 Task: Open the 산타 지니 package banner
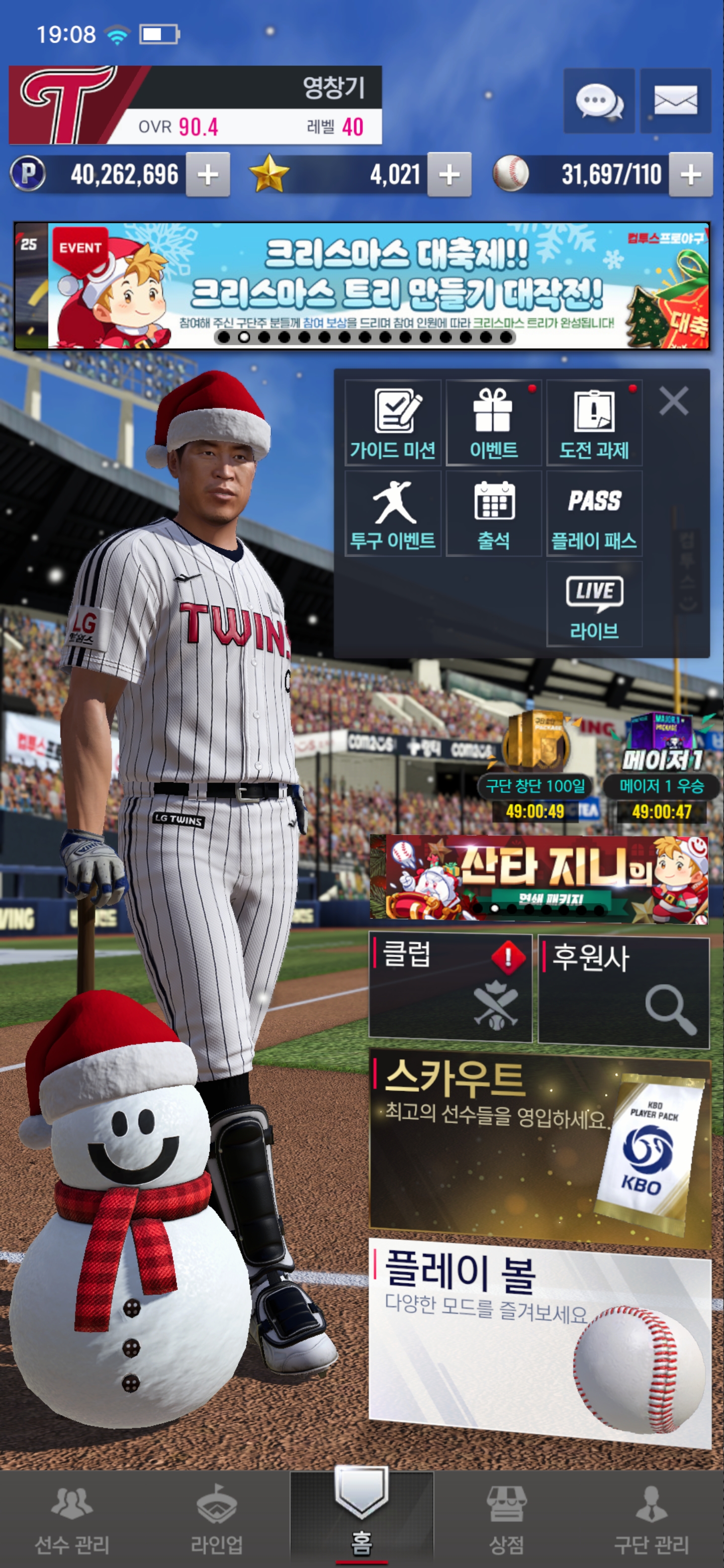pyautogui.click(x=539, y=877)
